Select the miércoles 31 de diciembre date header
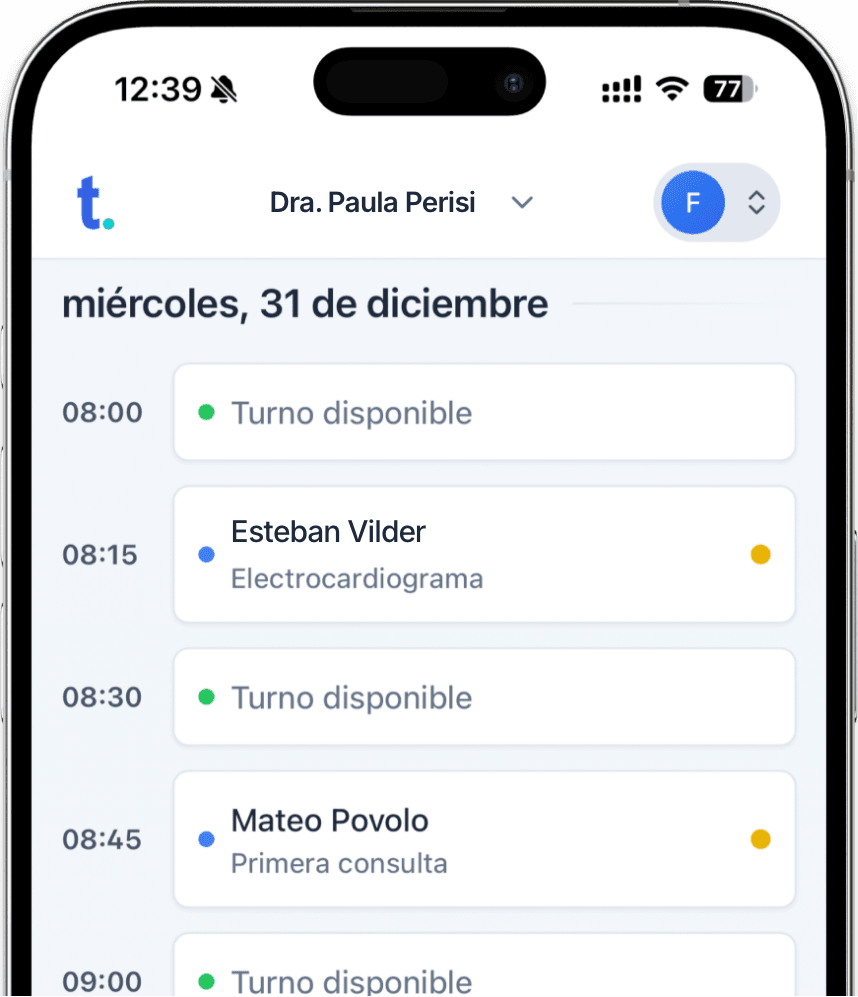The image size is (858, 997). [x=305, y=304]
